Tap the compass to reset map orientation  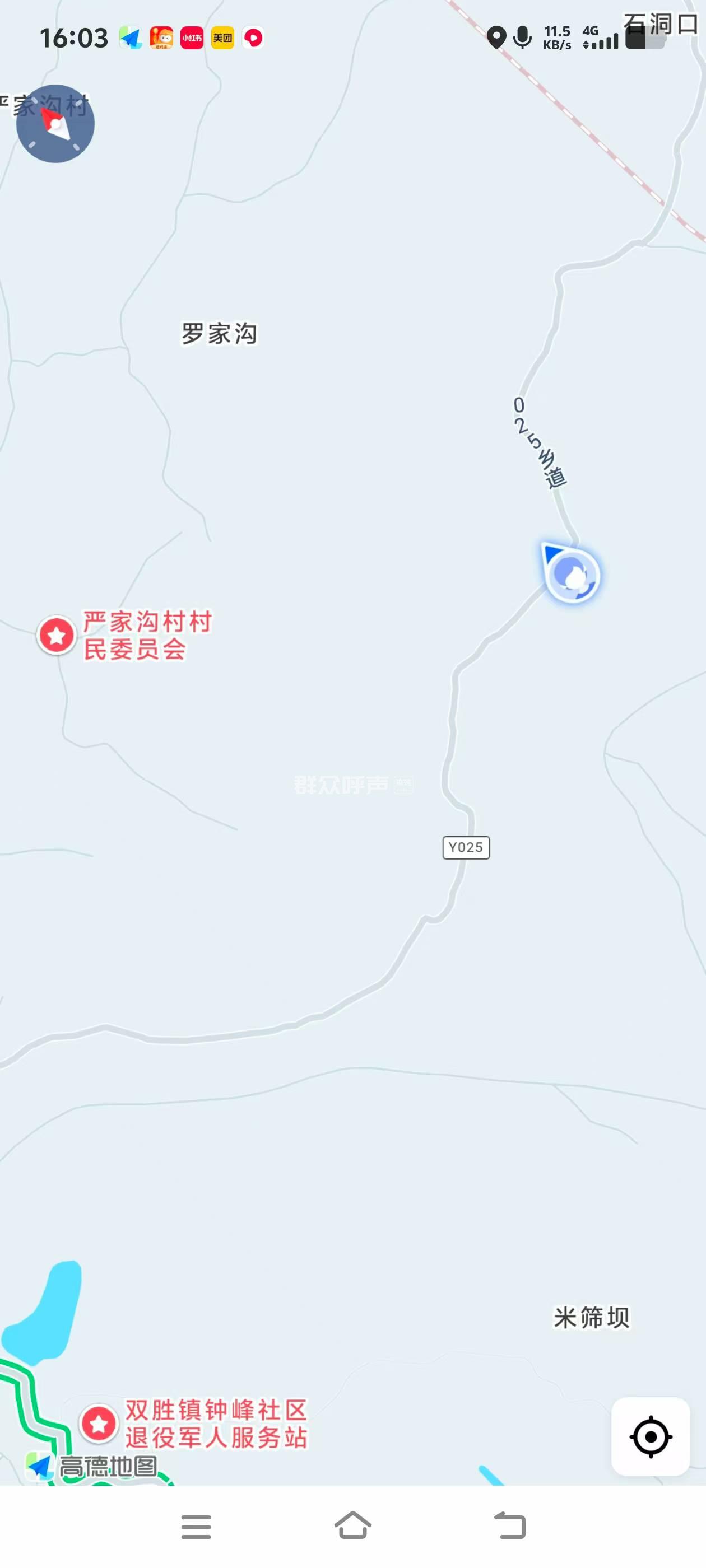55,124
